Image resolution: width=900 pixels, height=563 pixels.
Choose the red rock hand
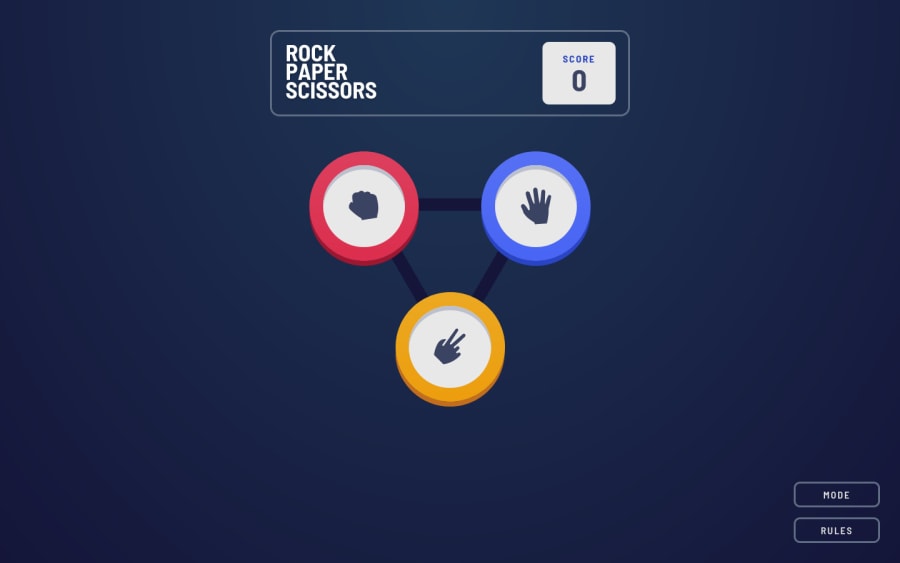[364, 206]
